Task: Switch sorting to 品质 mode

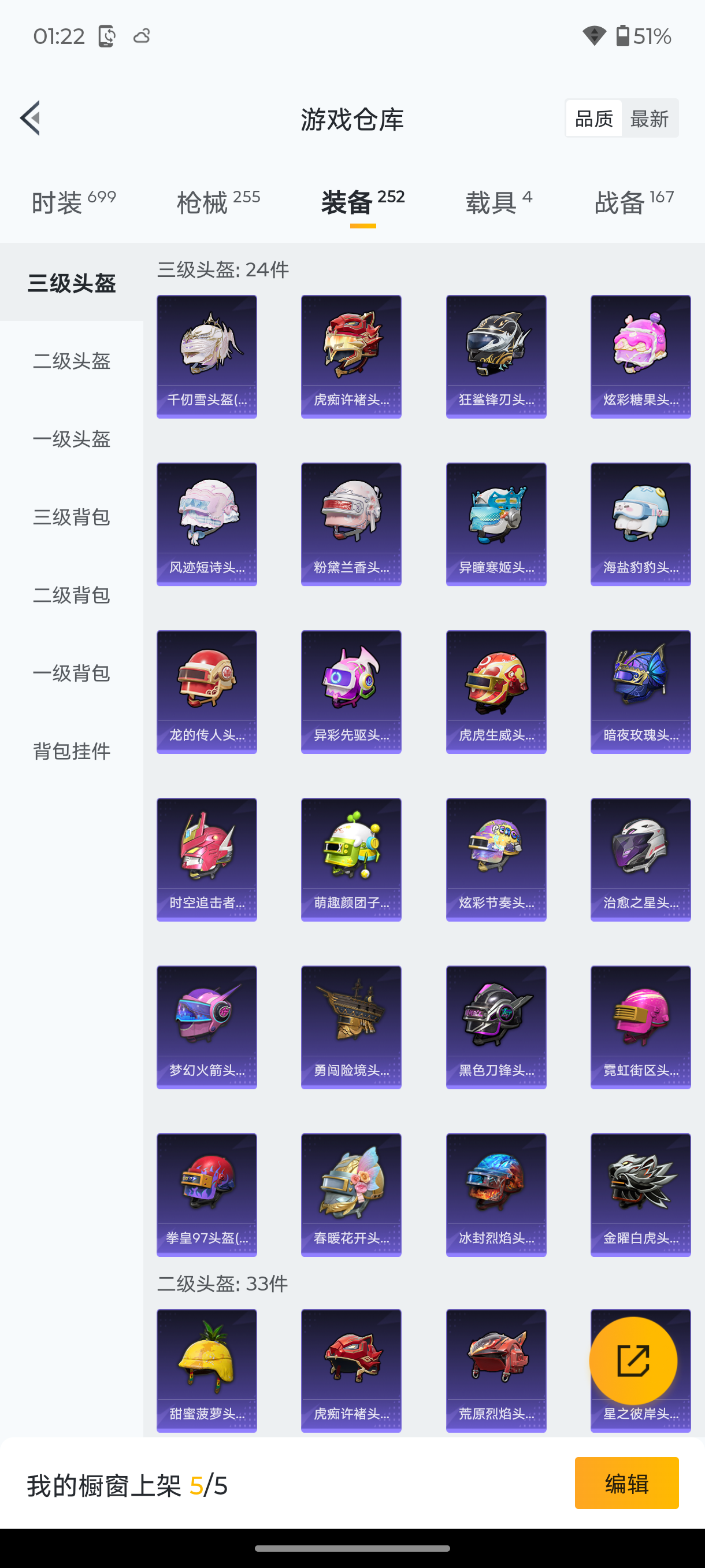Action: point(593,118)
